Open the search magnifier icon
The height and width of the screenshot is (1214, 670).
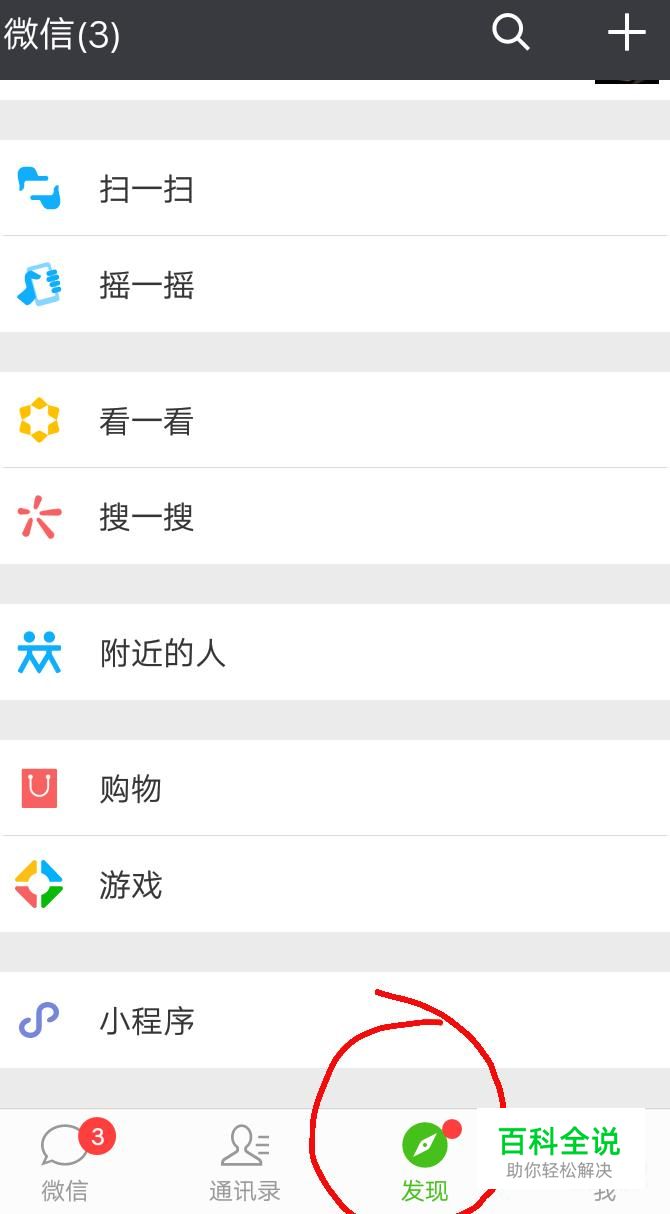point(510,33)
